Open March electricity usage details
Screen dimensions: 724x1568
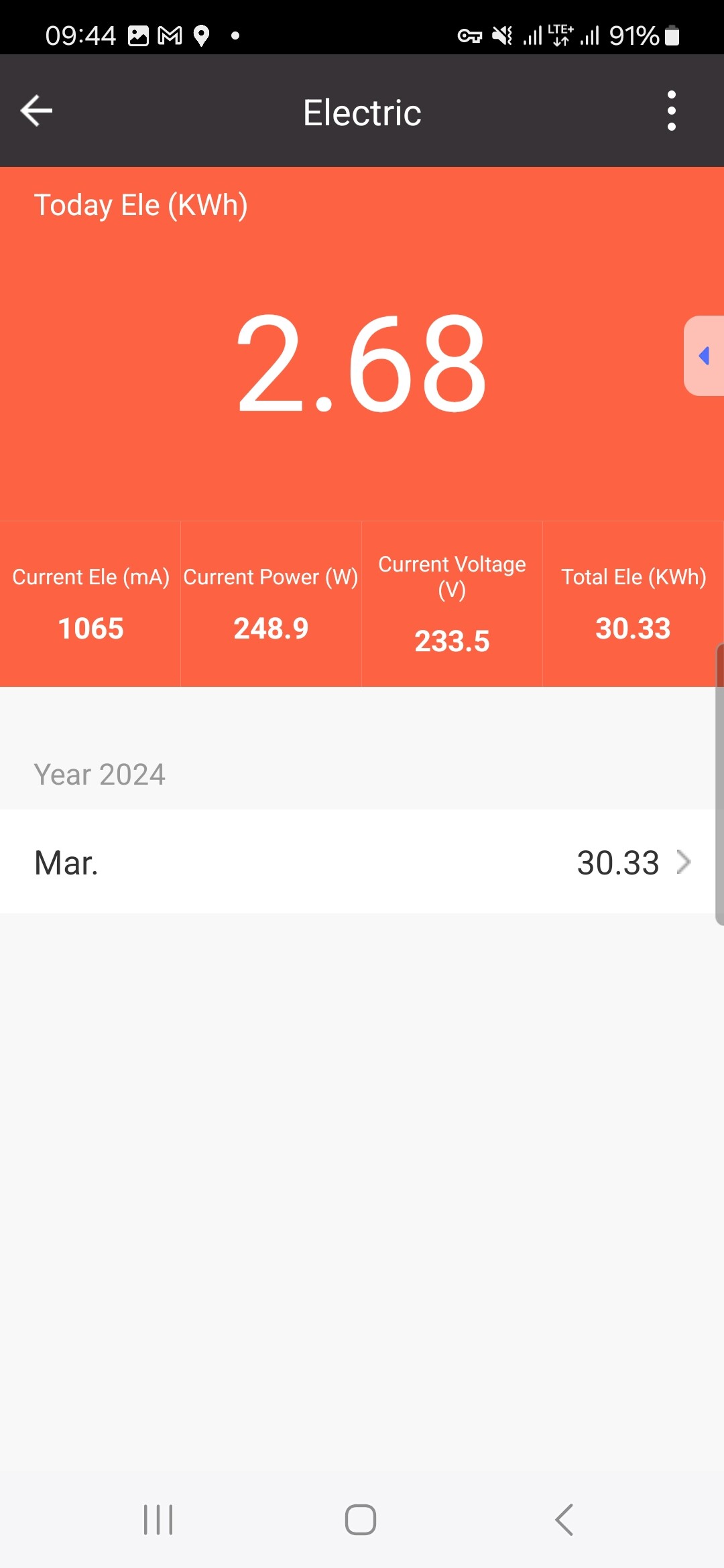362,862
